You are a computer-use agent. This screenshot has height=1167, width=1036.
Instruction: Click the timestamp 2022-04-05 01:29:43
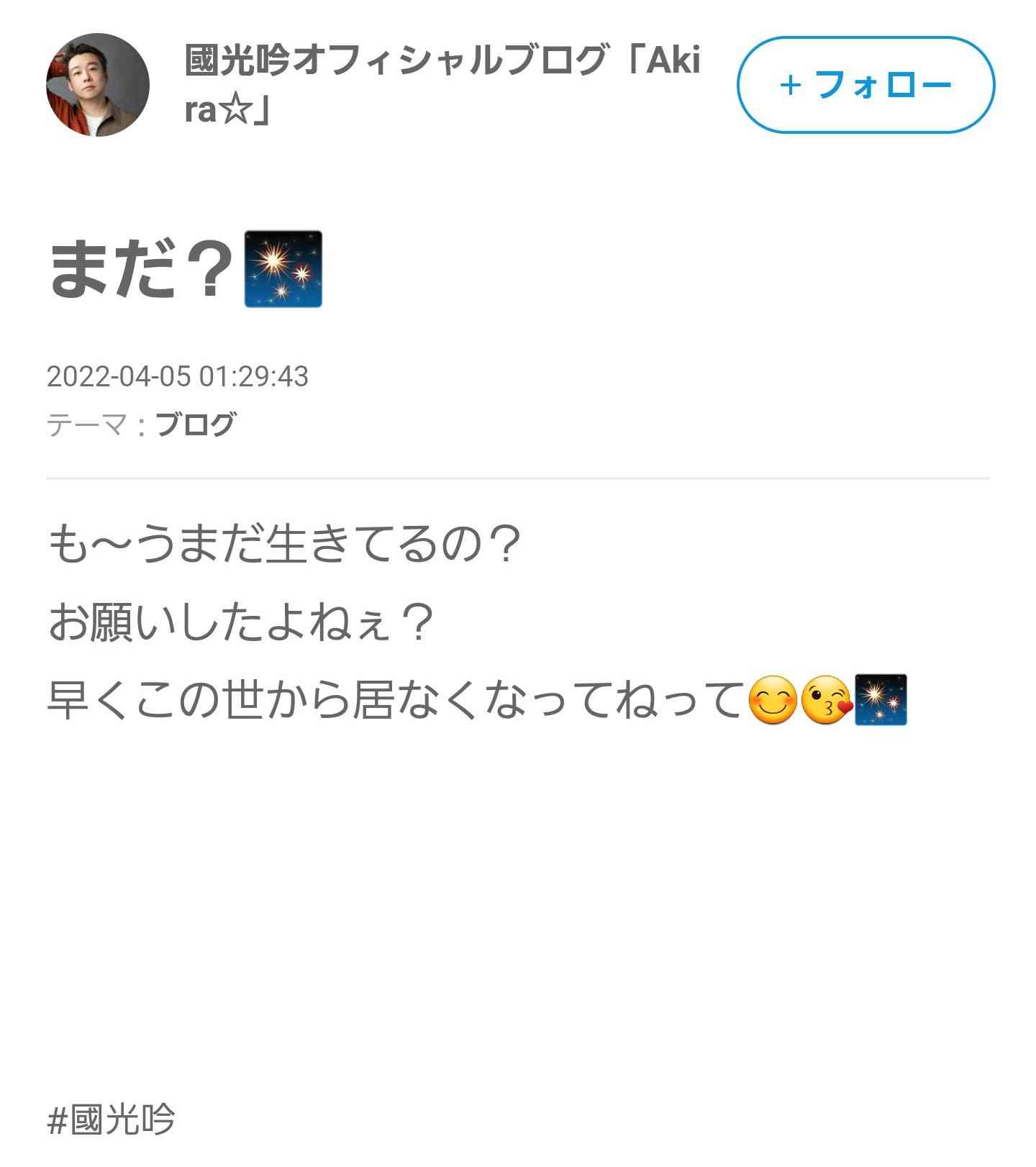tap(183, 376)
